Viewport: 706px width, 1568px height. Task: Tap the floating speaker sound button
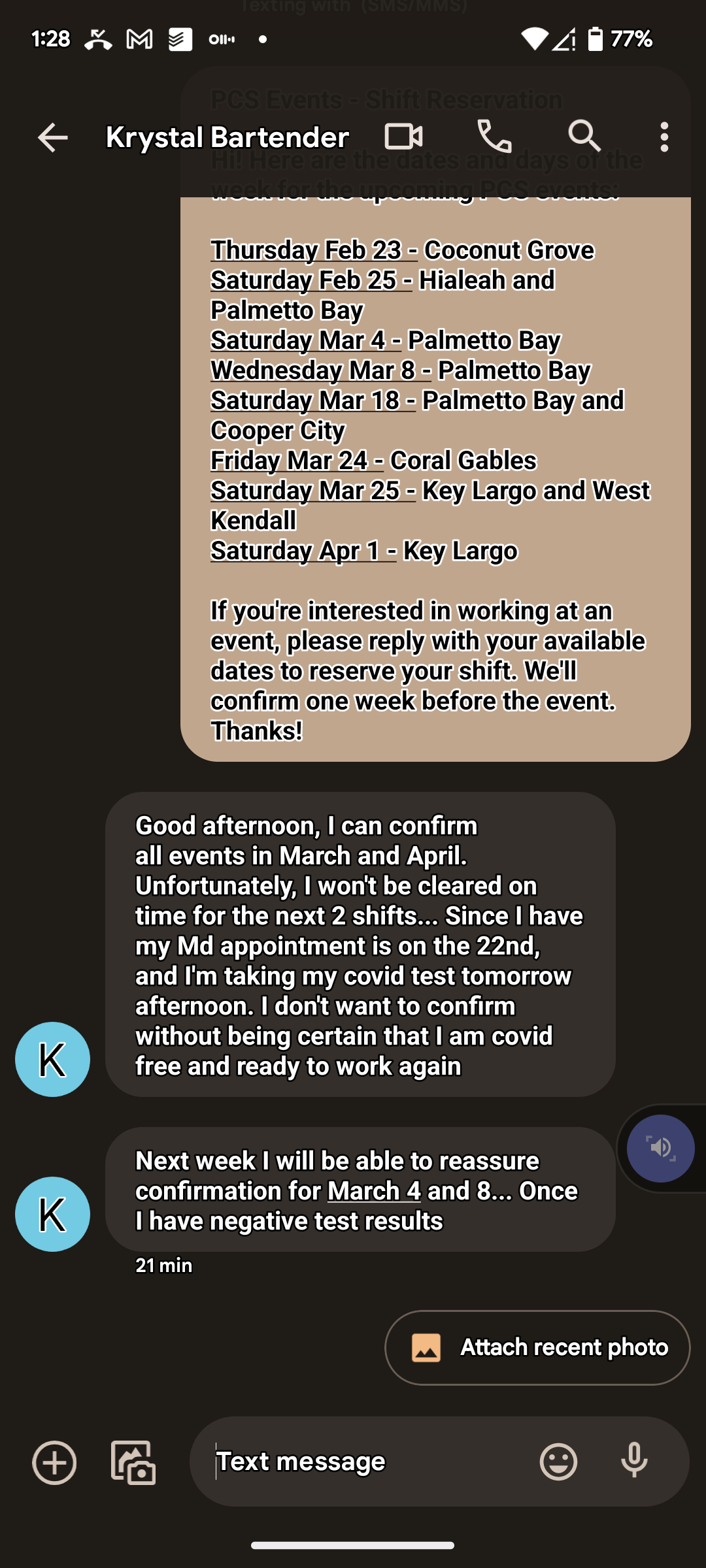pos(660,1149)
